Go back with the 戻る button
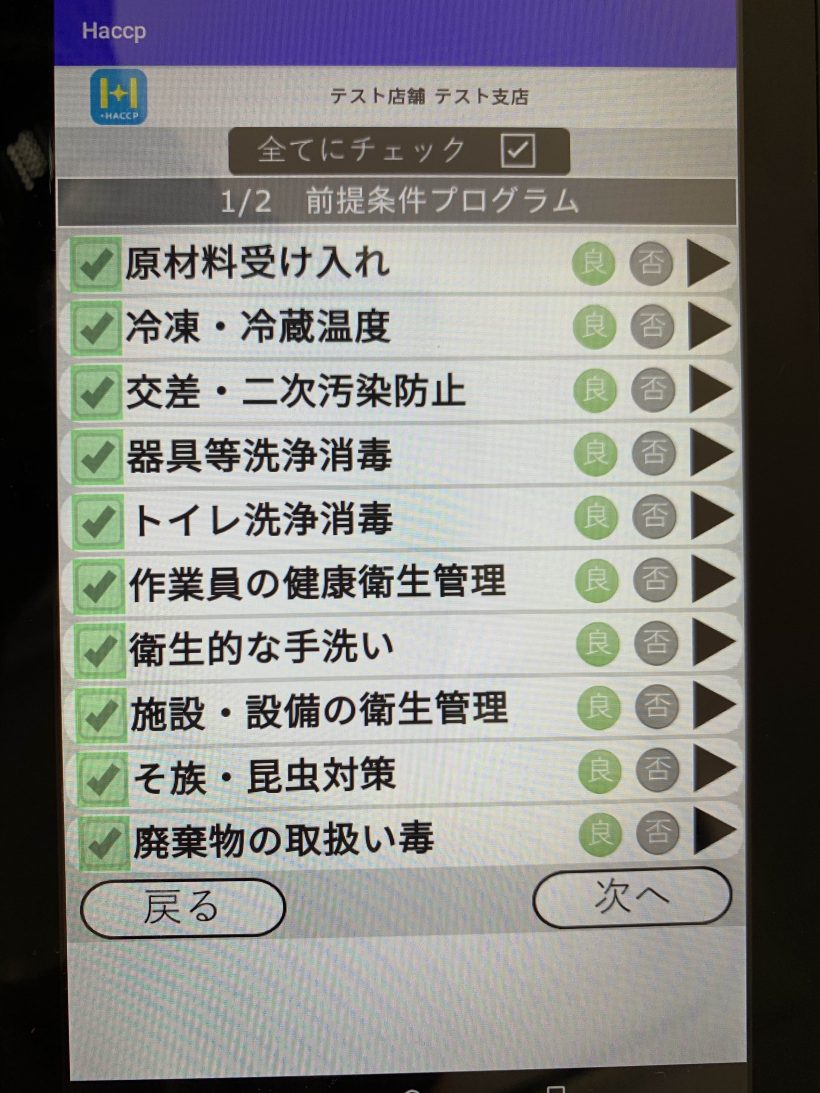Viewport: 820px width, 1093px height. pos(182,907)
